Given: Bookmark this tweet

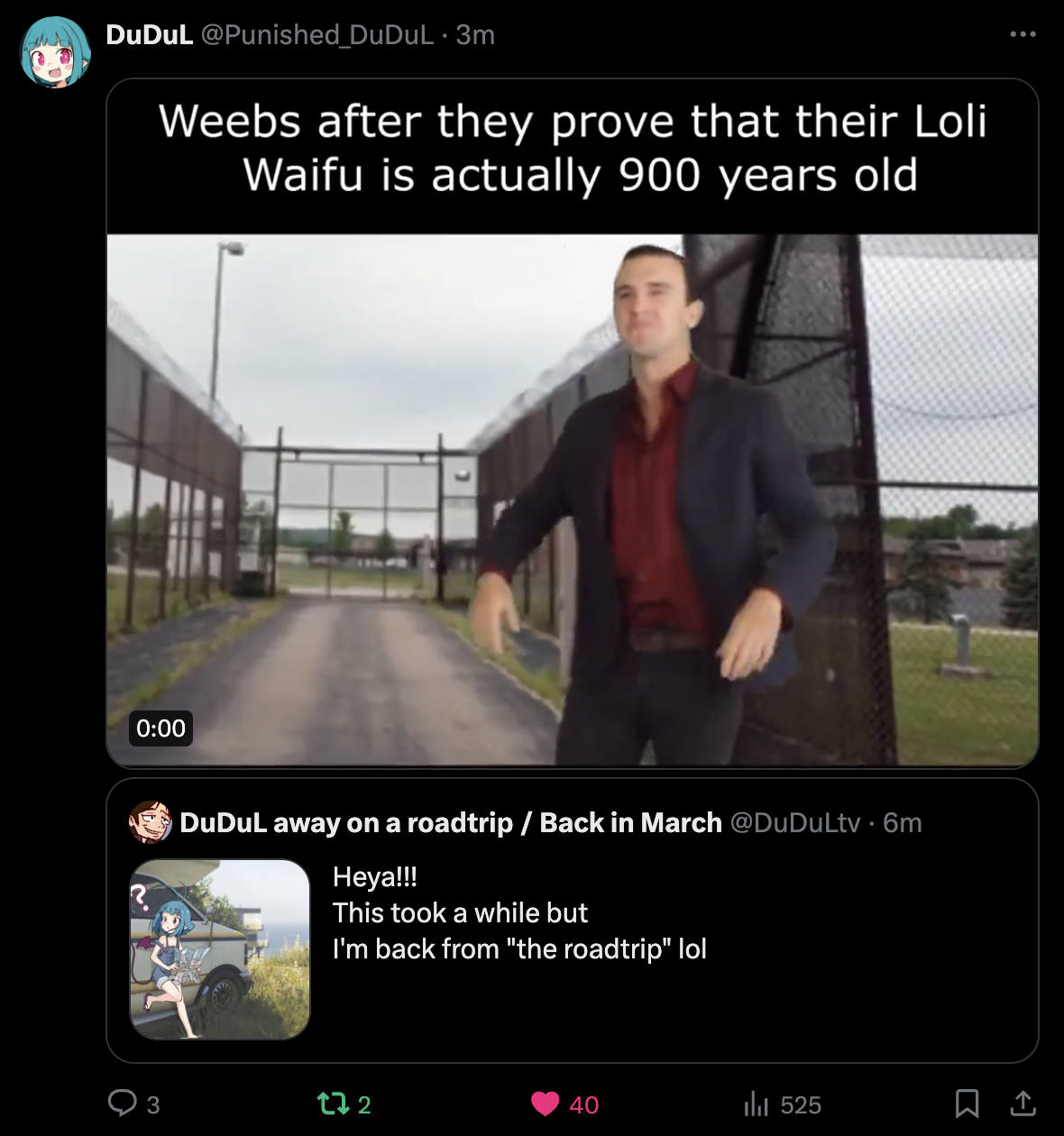Looking at the screenshot, I should point(967,1104).
